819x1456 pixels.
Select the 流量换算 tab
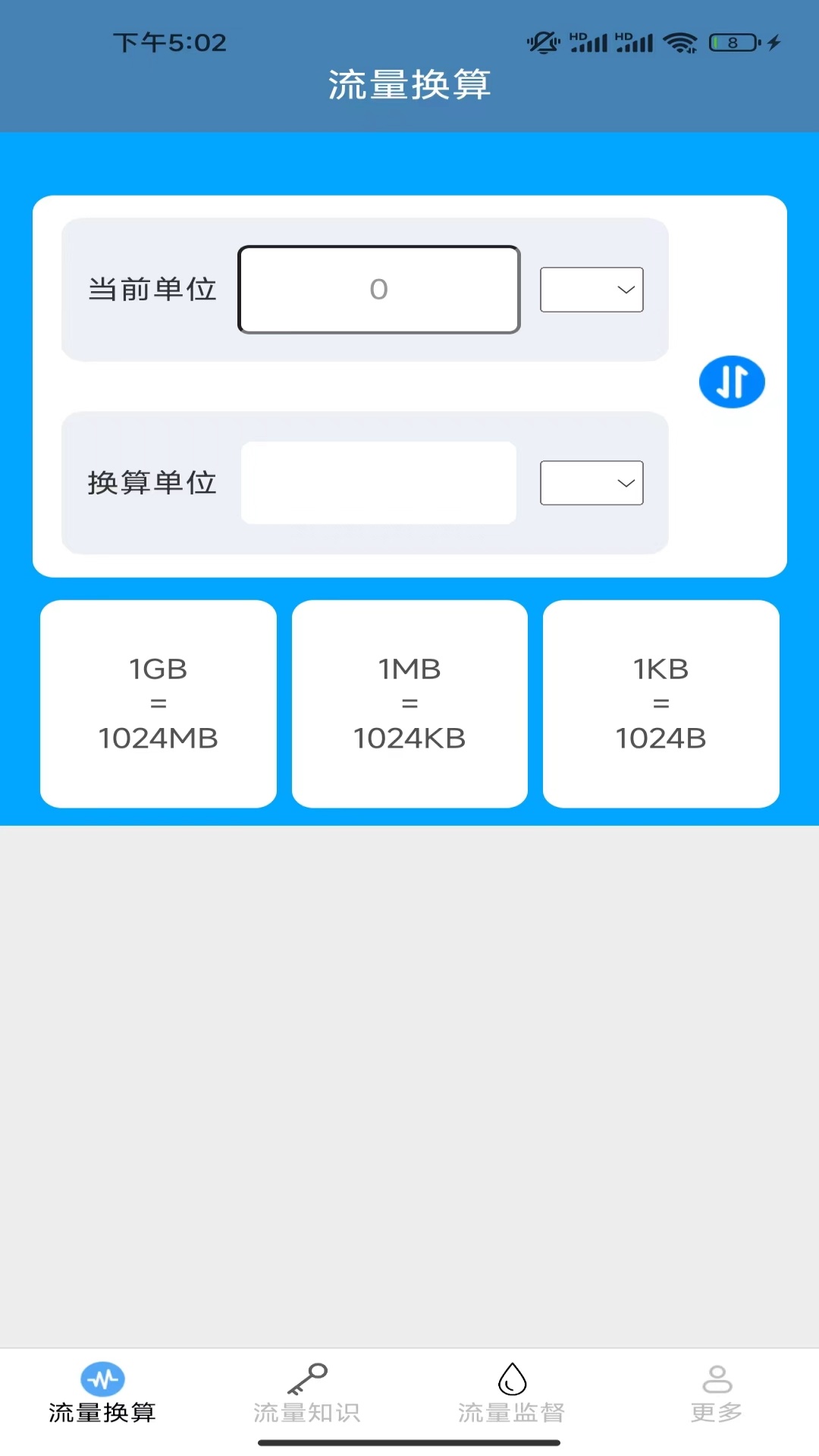point(102,1394)
